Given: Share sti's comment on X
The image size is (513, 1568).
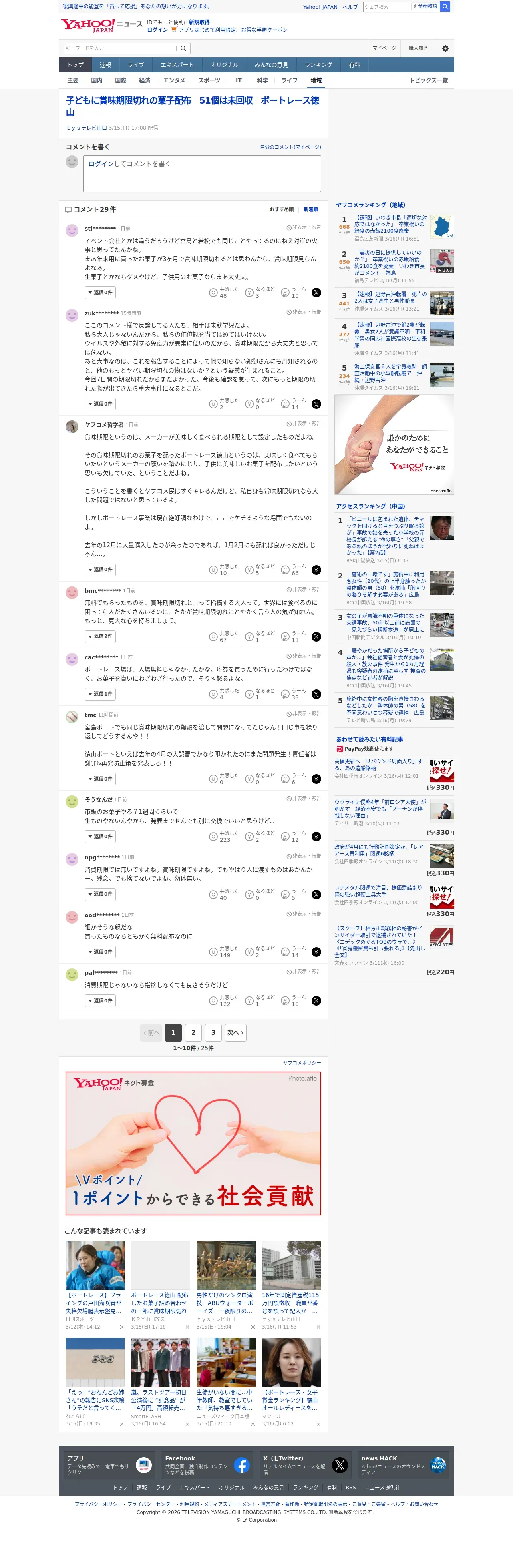Looking at the screenshot, I should coord(316,293).
